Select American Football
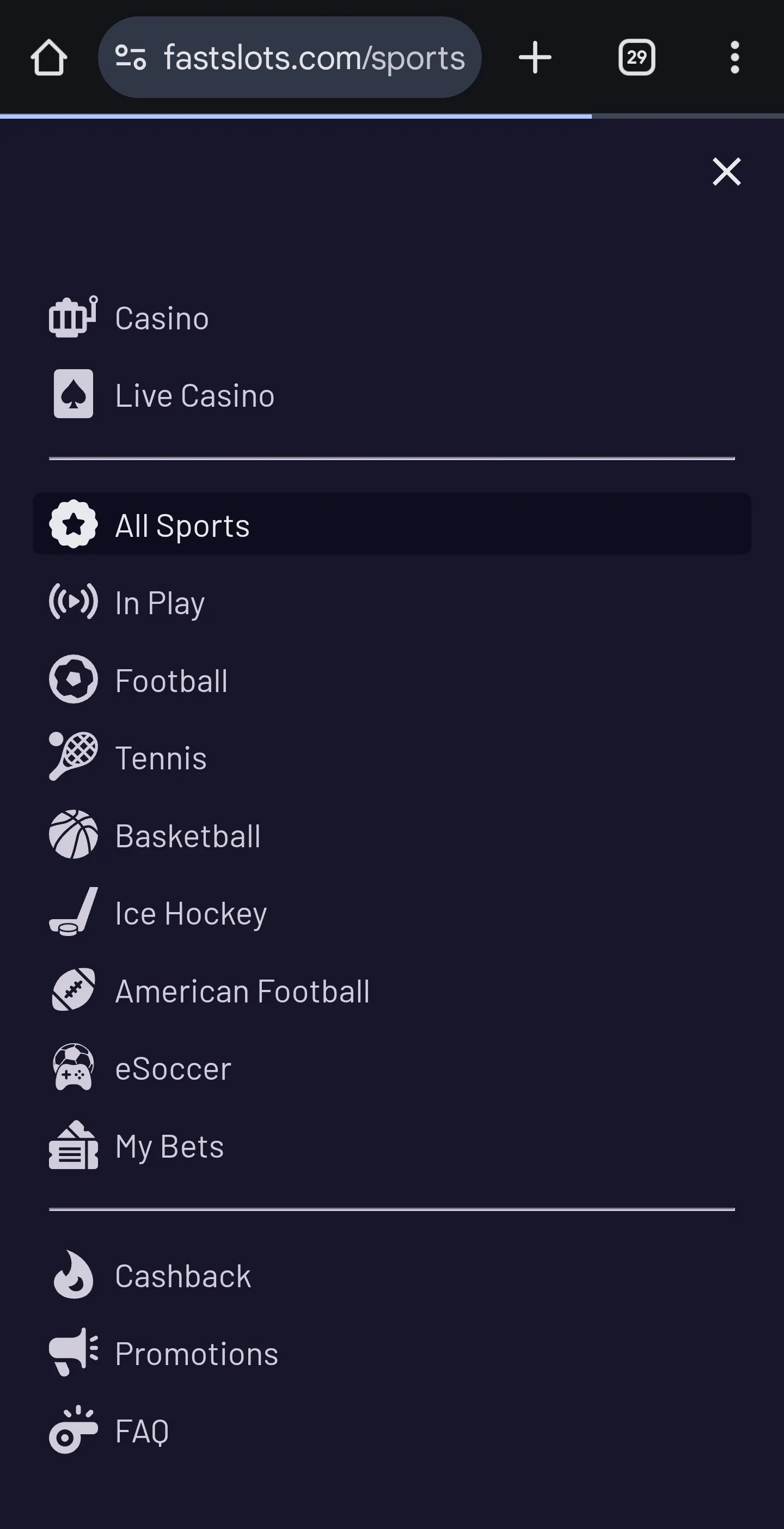Image resolution: width=784 pixels, height=1529 pixels. pos(242,991)
